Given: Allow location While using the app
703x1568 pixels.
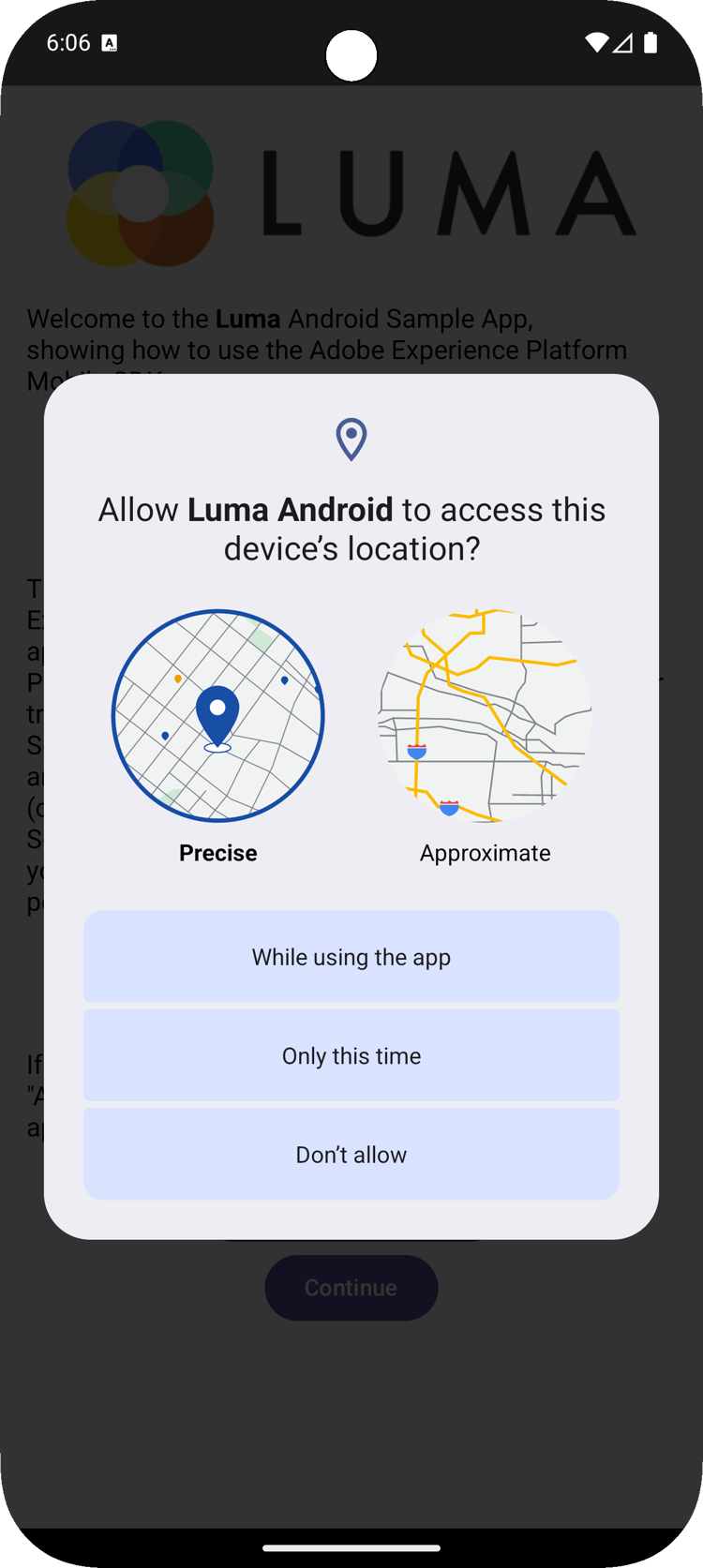Looking at the screenshot, I should pos(351,957).
